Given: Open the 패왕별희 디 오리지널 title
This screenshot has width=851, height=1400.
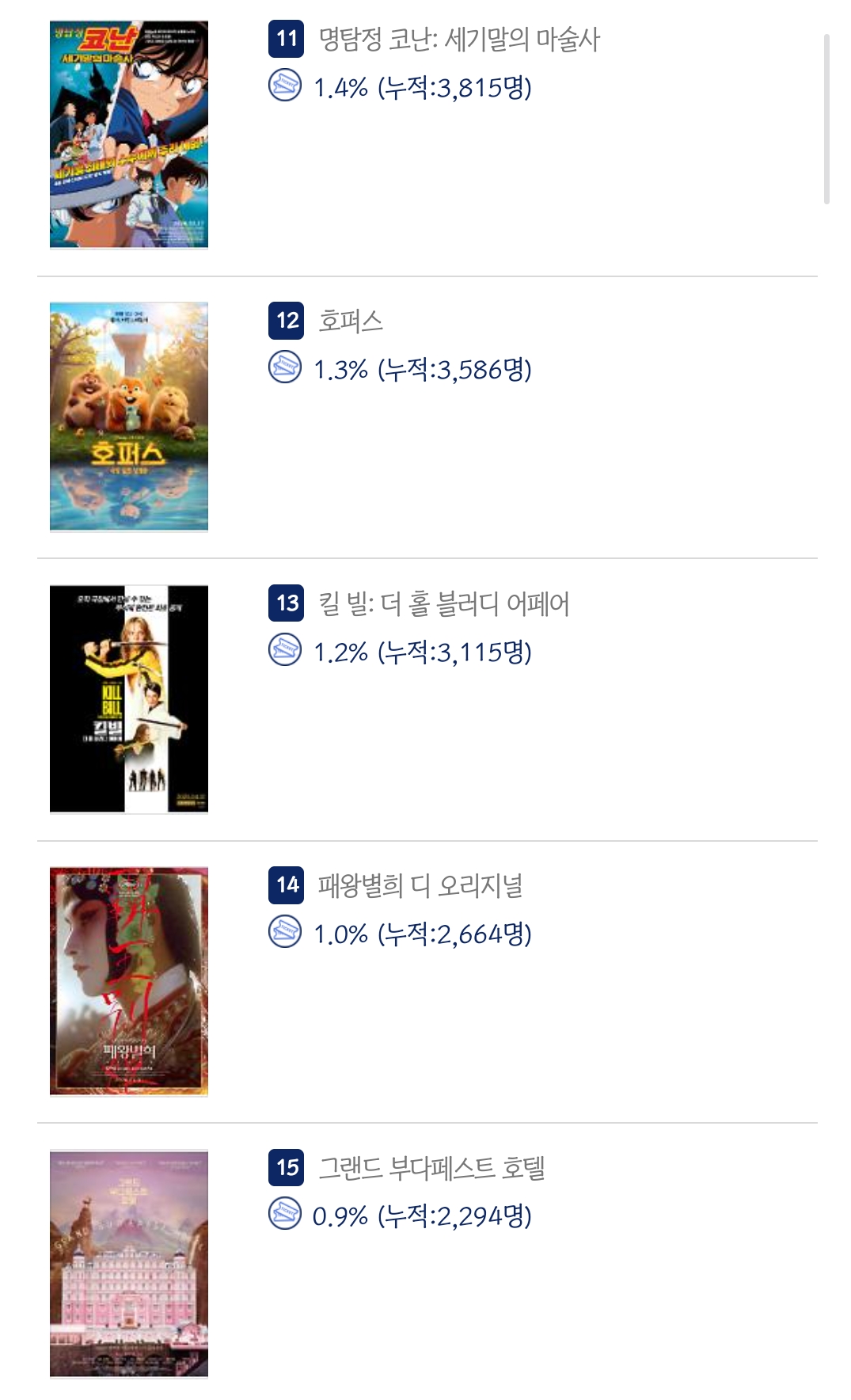Looking at the screenshot, I should click(420, 885).
